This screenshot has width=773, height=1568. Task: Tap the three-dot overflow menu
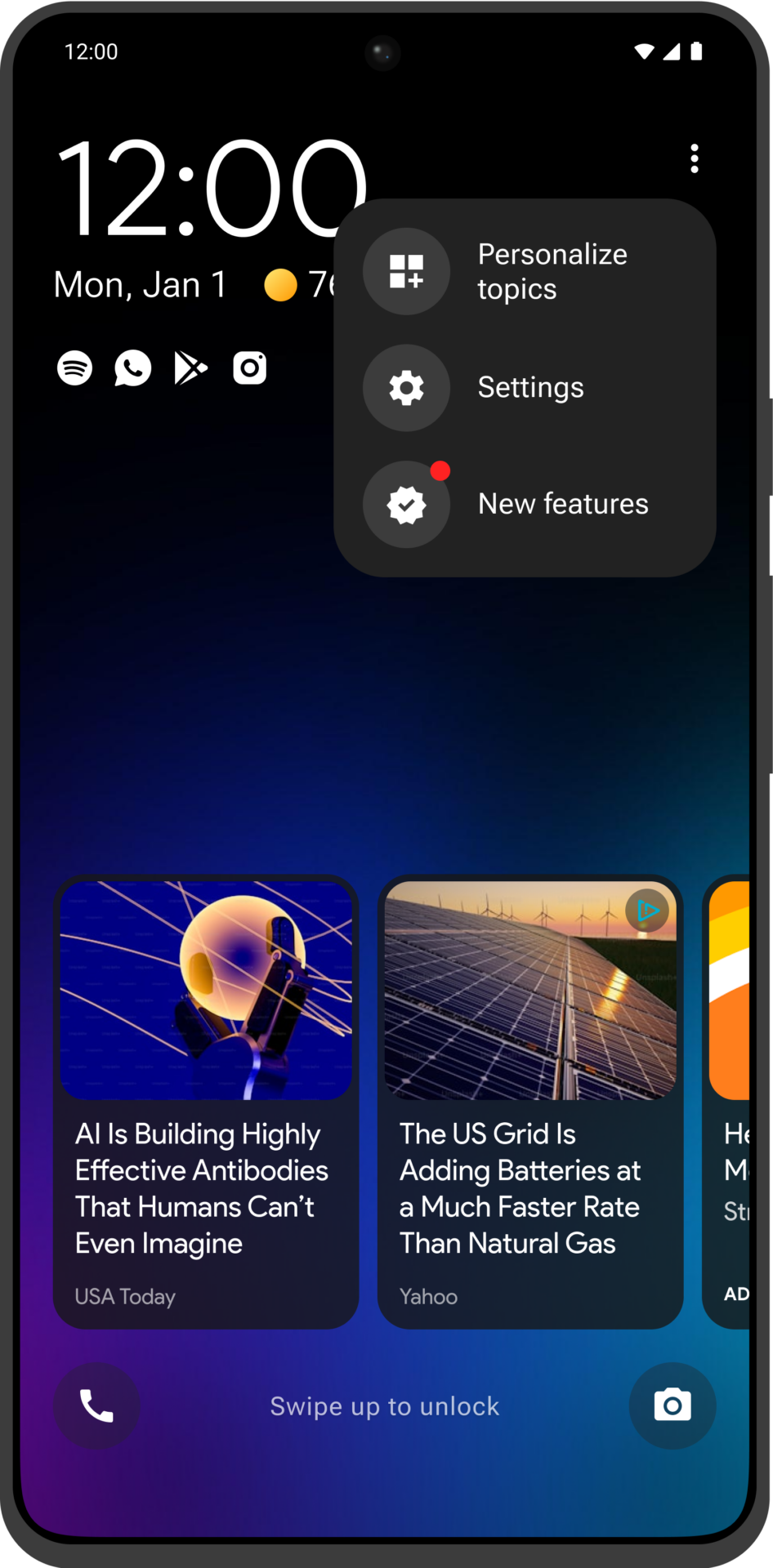click(x=695, y=158)
